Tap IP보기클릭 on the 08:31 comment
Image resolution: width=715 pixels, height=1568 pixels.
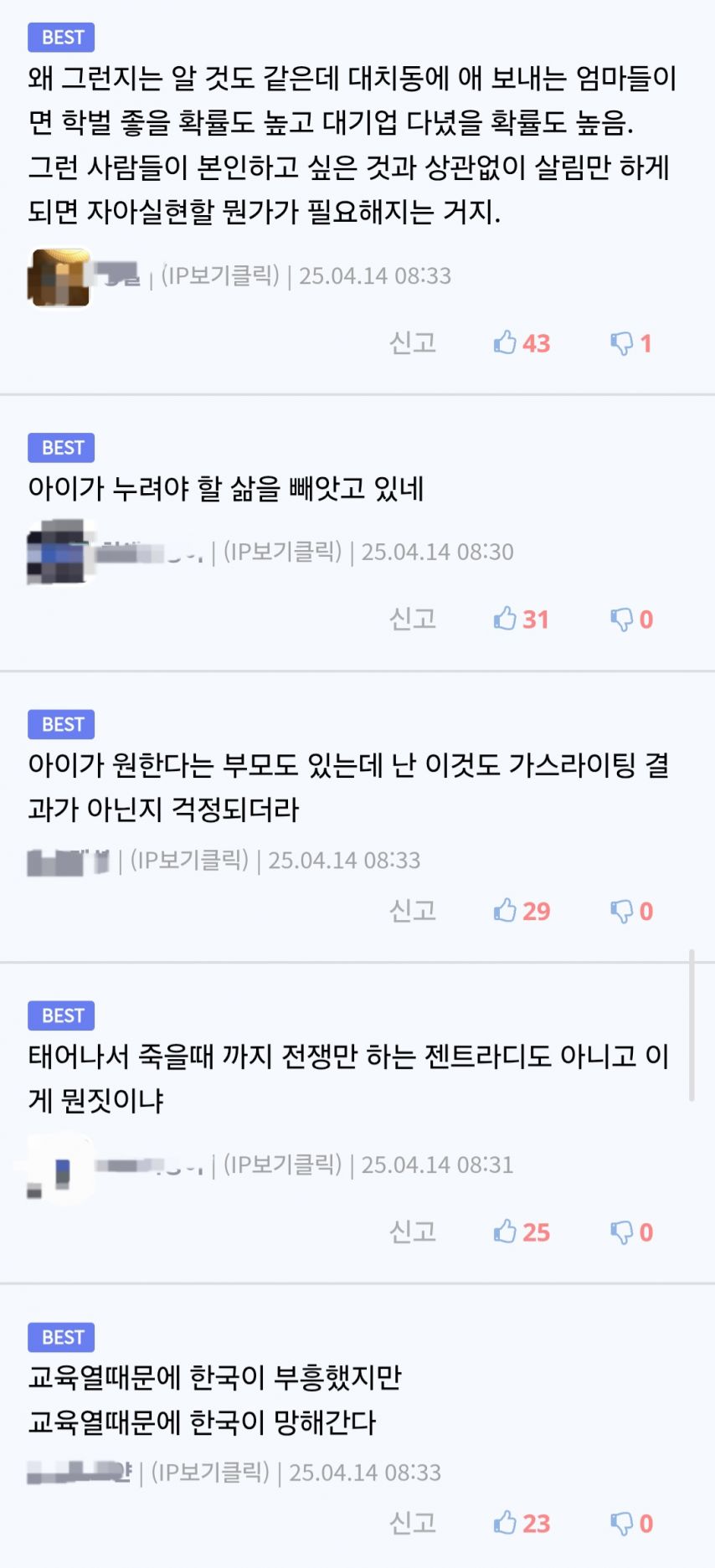pos(282,1164)
